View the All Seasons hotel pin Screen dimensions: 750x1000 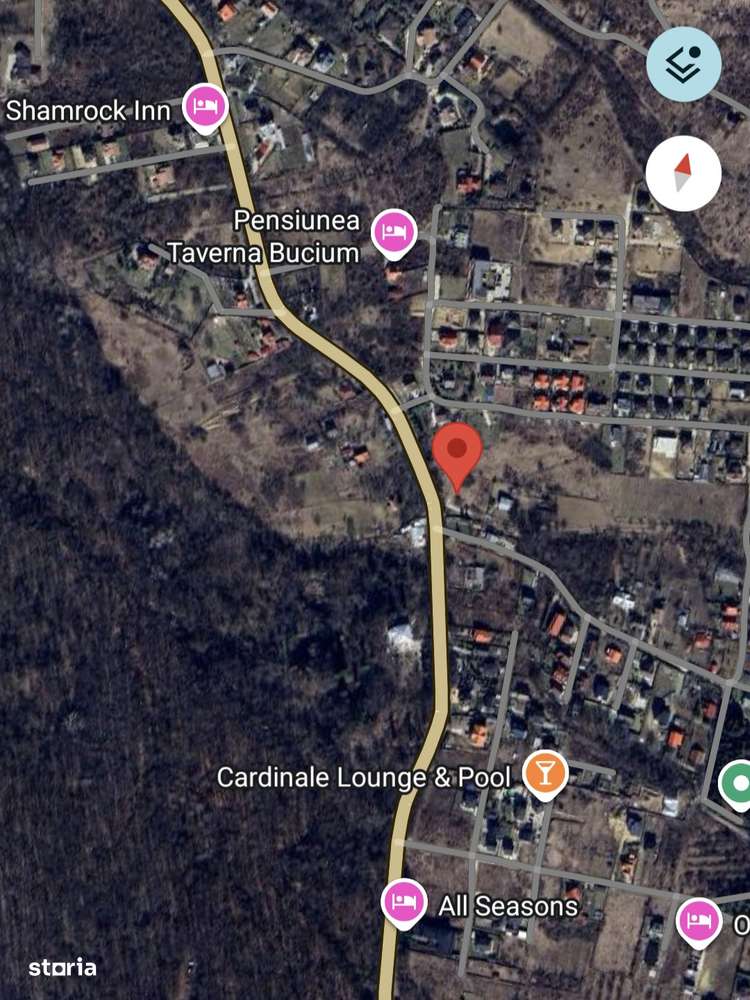(405, 903)
